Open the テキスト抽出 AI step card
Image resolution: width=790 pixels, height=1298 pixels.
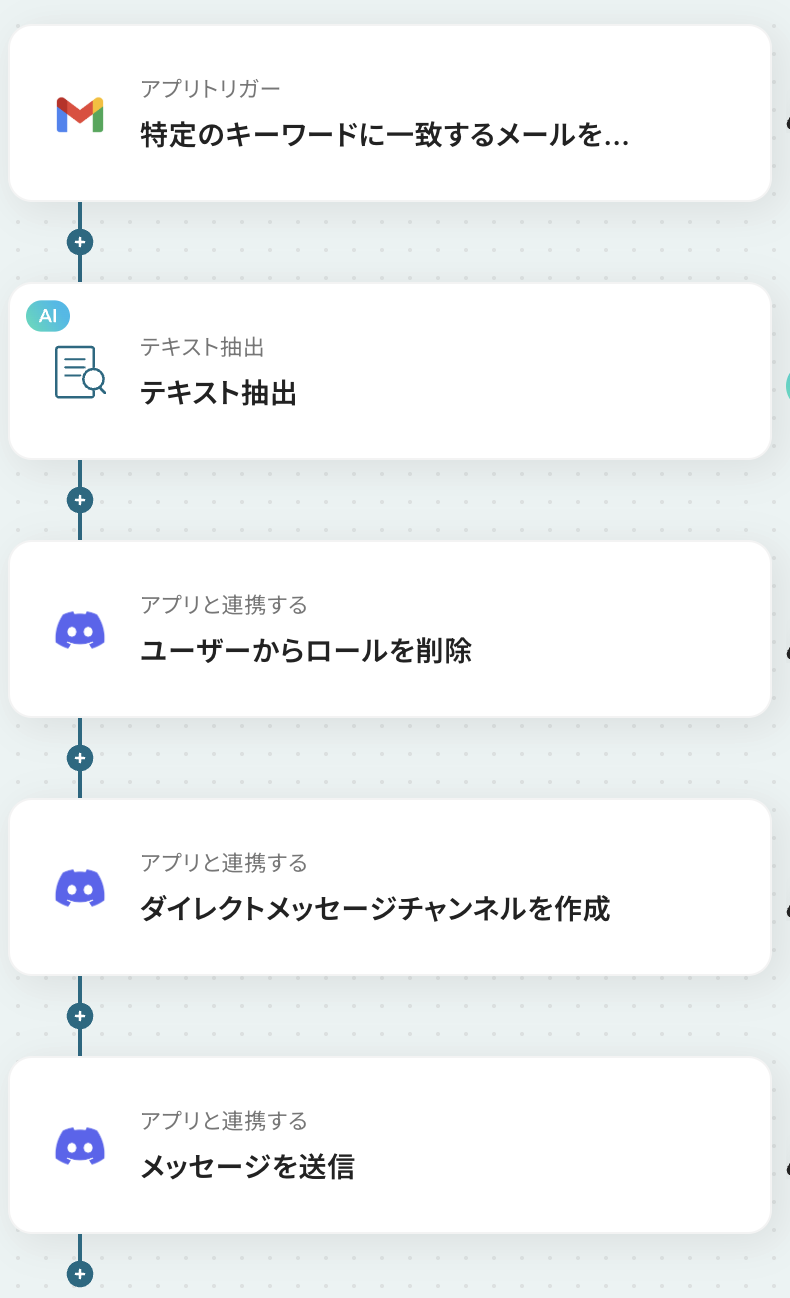(x=390, y=371)
